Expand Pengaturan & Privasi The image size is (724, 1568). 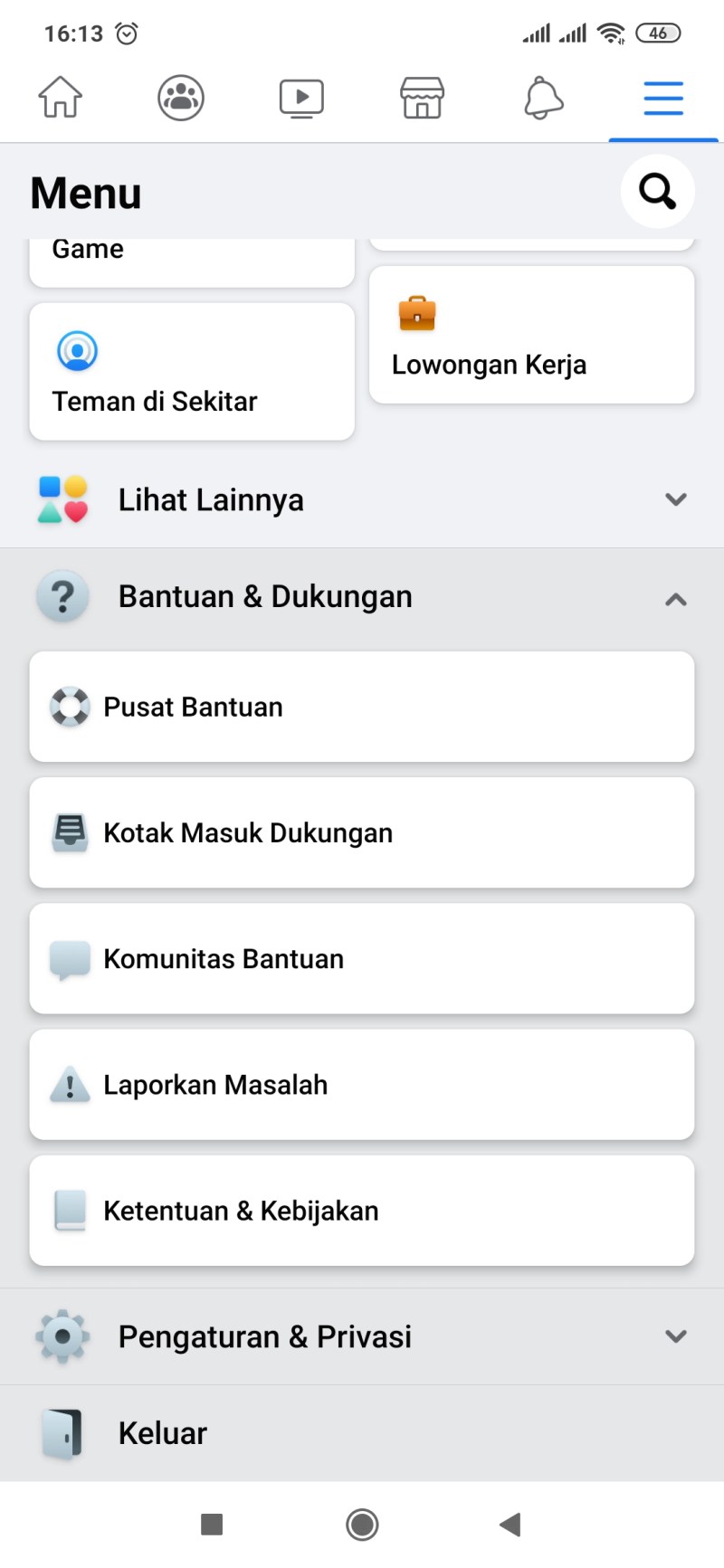(x=362, y=1336)
